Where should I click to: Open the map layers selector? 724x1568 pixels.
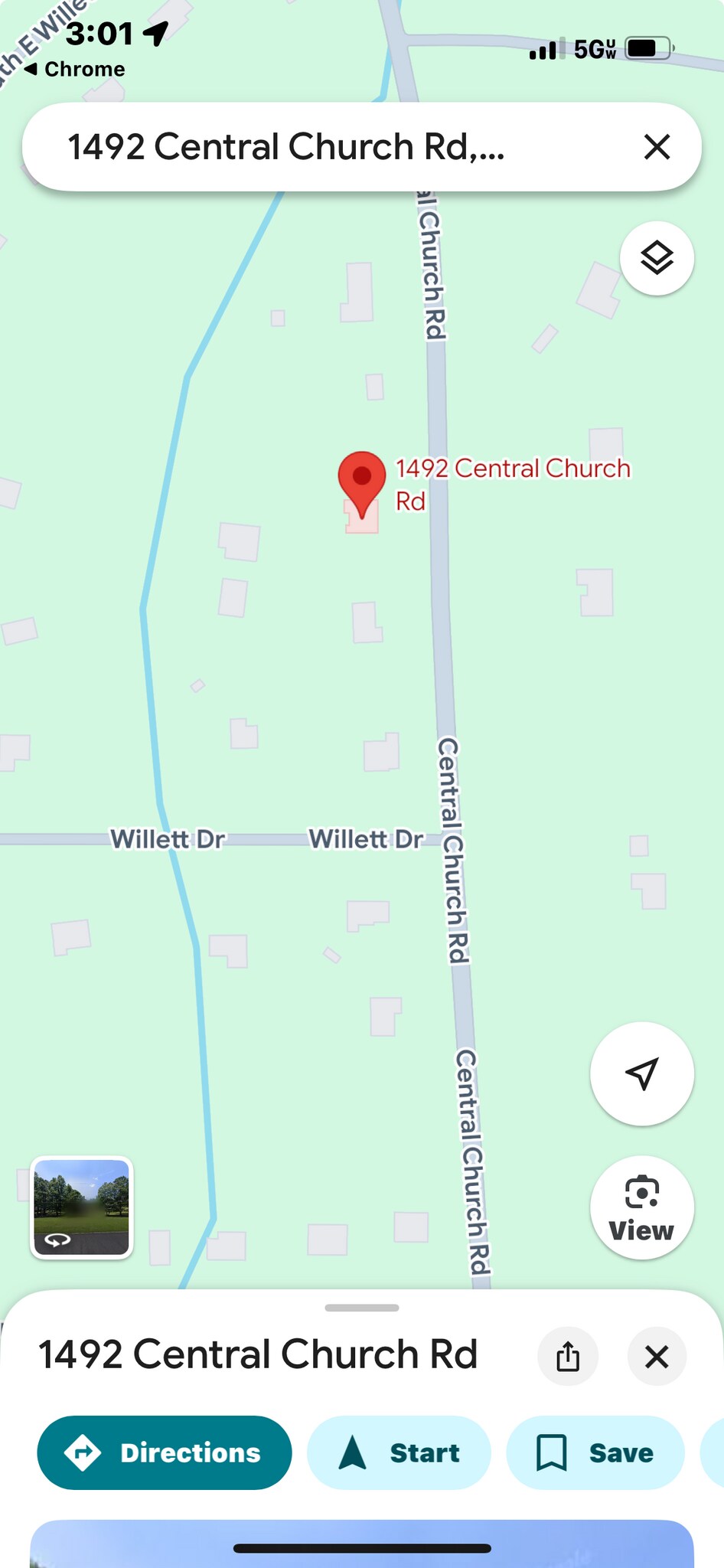tap(657, 258)
